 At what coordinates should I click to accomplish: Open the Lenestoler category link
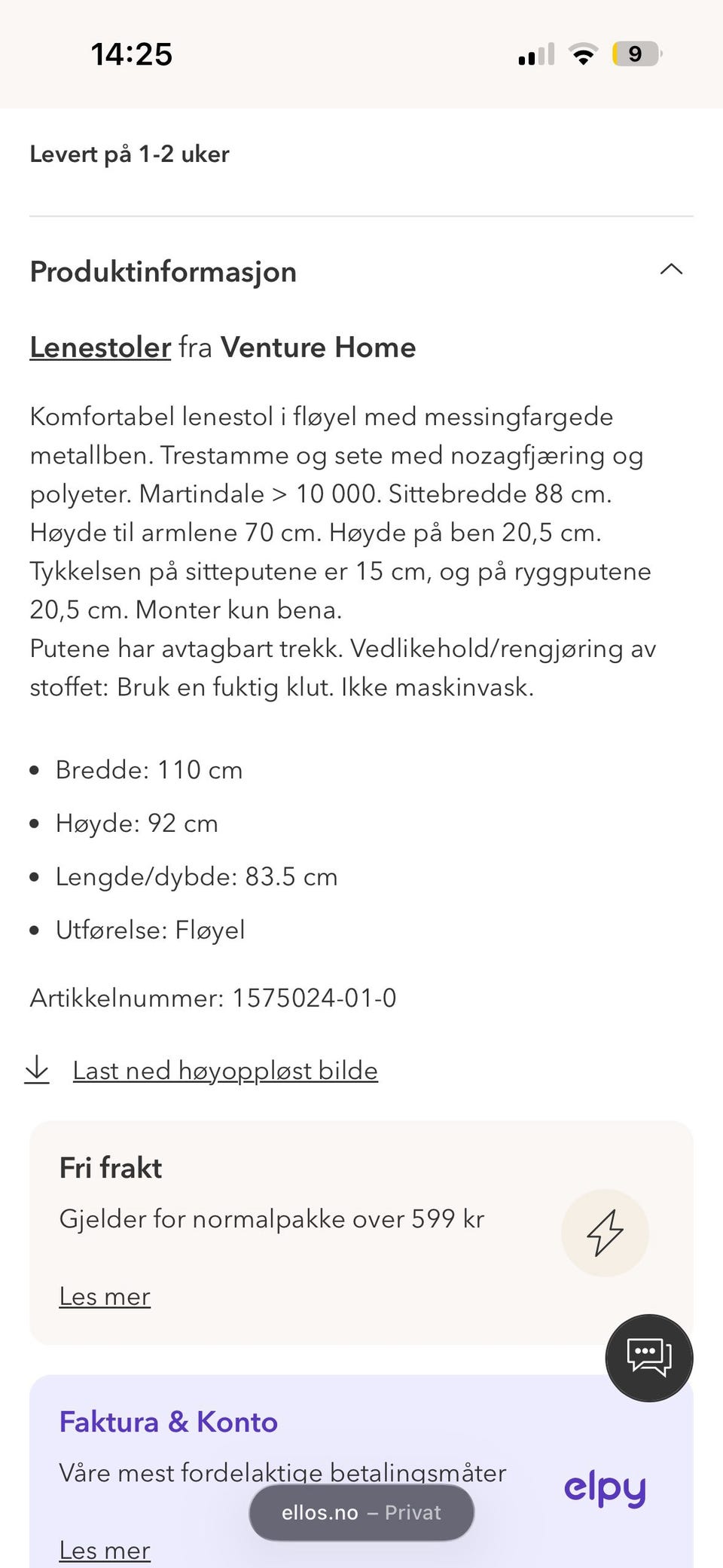[x=99, y=347]
